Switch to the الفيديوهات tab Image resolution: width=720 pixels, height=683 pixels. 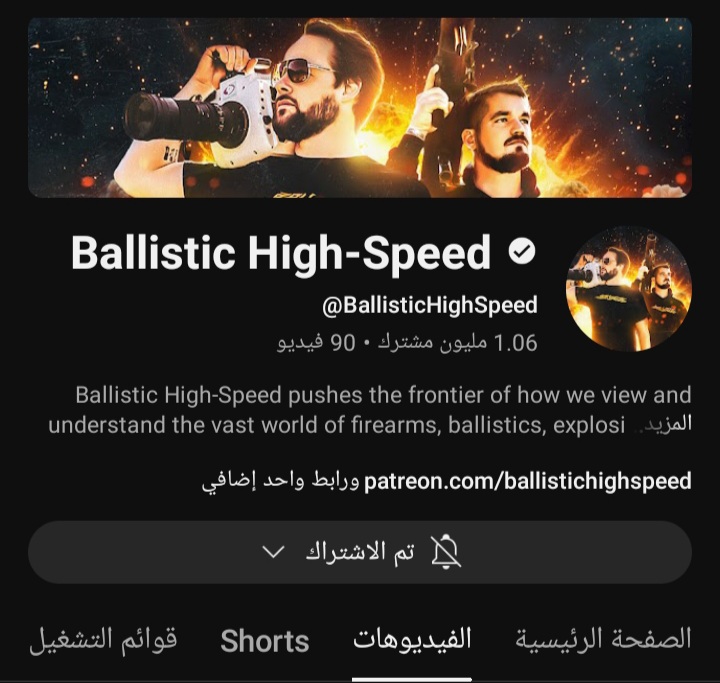click(x=412, y=640)
